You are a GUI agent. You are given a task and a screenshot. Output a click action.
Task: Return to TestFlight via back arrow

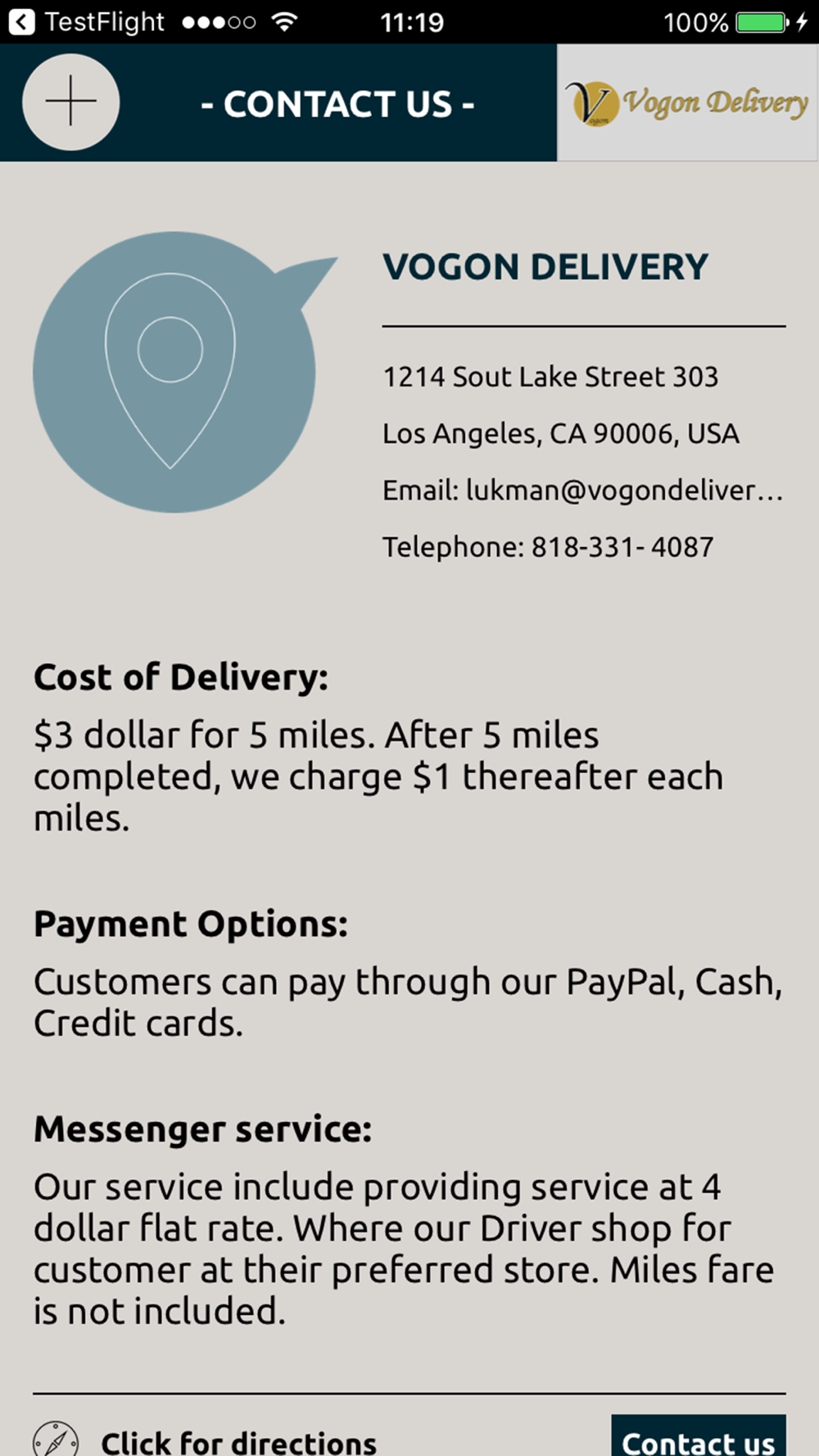tap(22, 22)
